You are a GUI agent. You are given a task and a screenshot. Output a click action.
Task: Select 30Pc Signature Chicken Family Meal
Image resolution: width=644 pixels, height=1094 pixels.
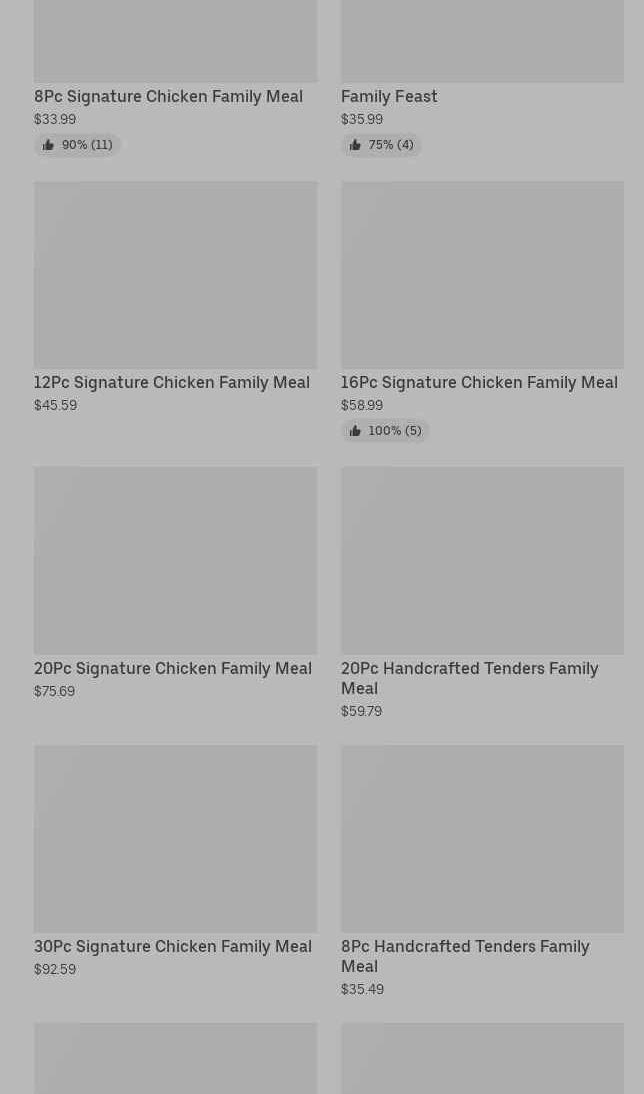pos(173,947)
